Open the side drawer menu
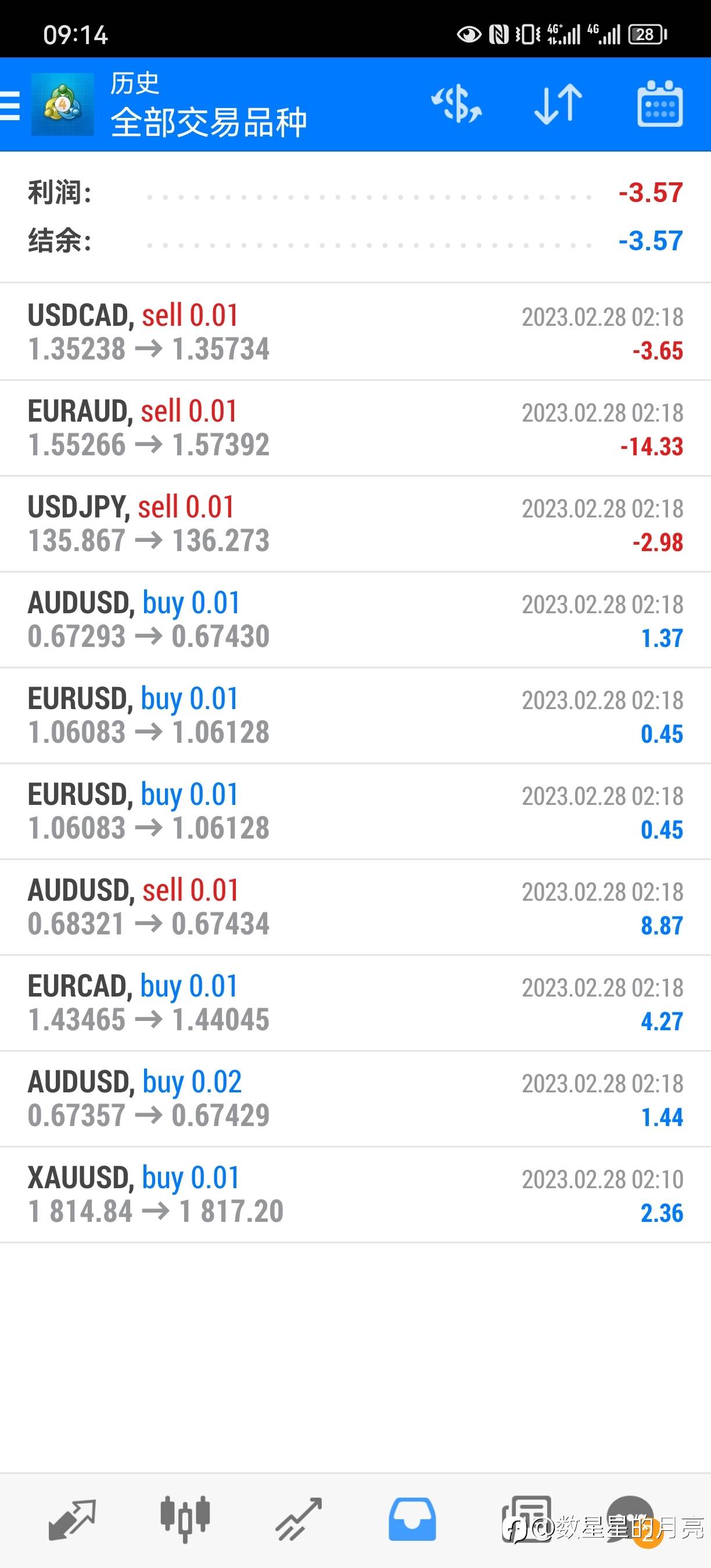The width and height of the screenshot is (711, 1568). (x=11, y=105)
